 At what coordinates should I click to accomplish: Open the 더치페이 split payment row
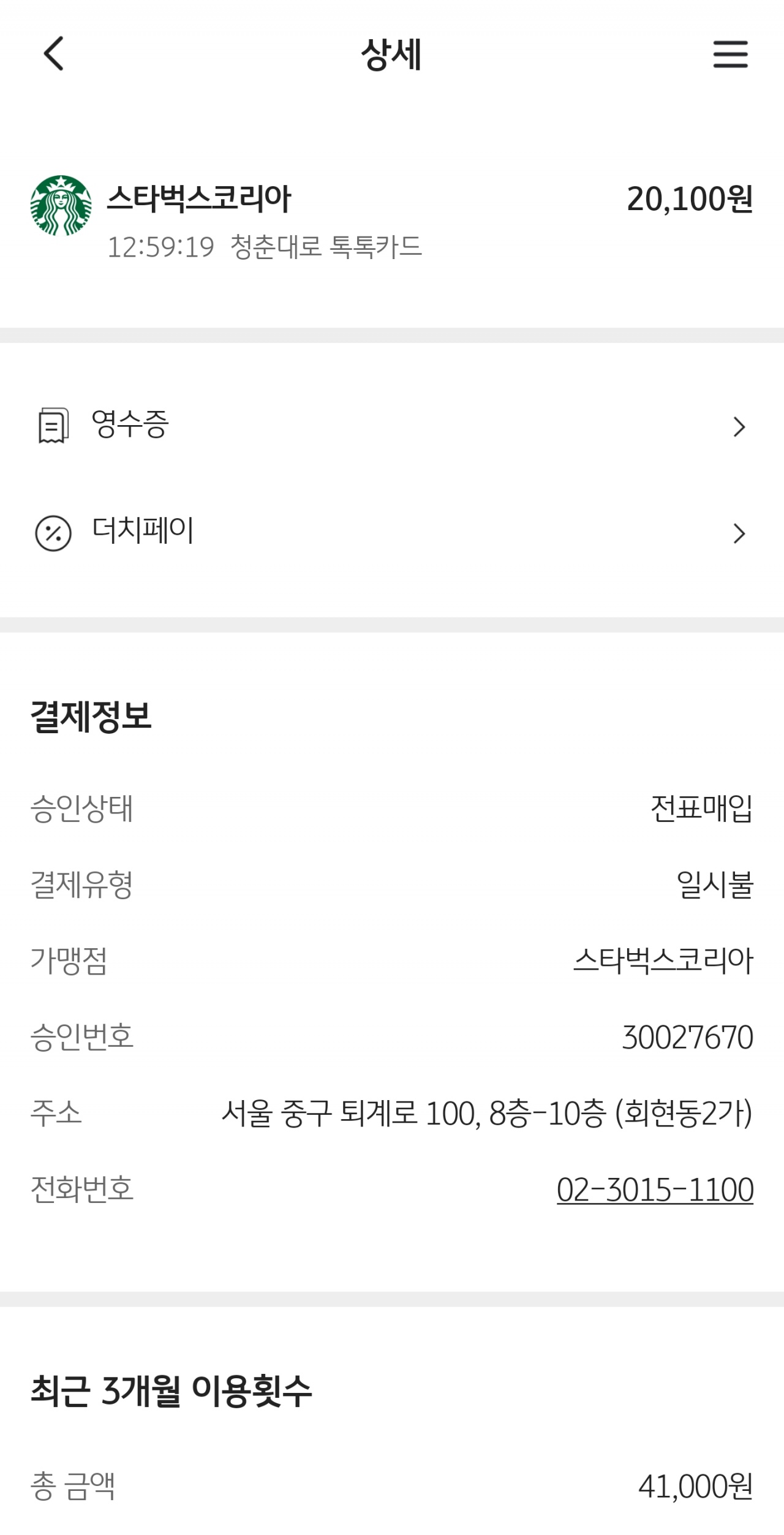pos(392,532)
